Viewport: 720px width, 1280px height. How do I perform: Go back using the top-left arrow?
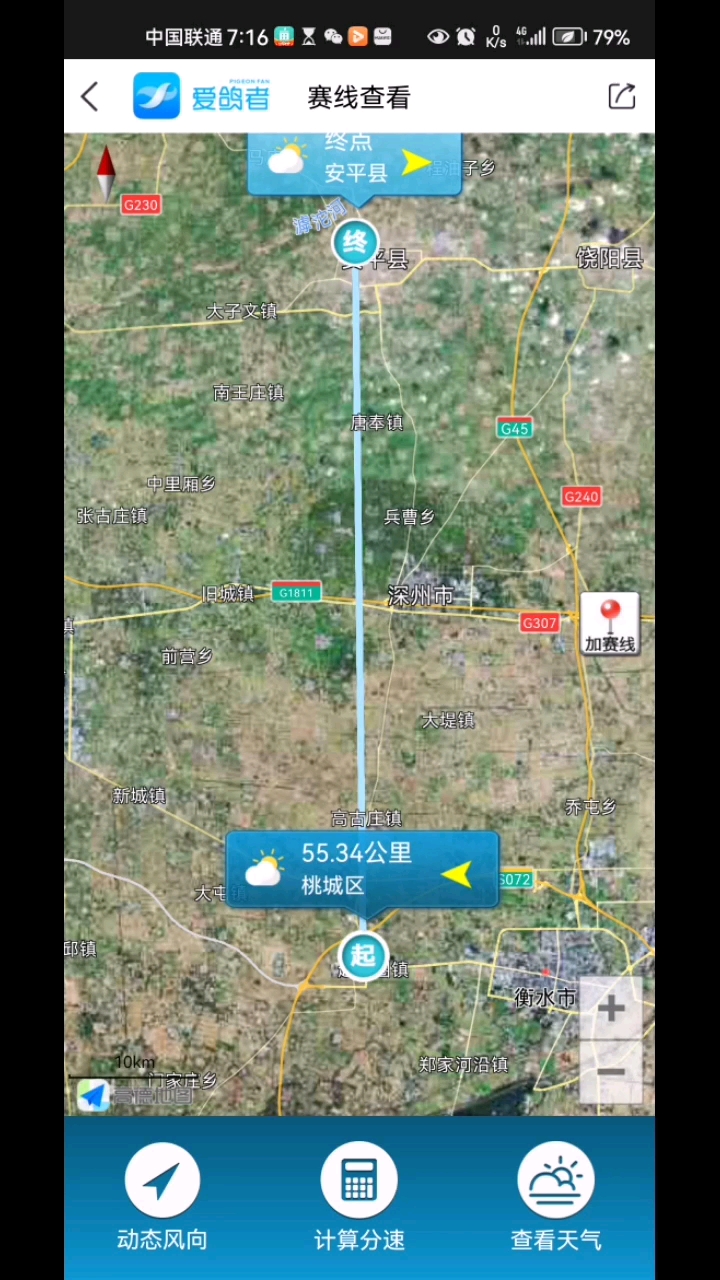90,97
